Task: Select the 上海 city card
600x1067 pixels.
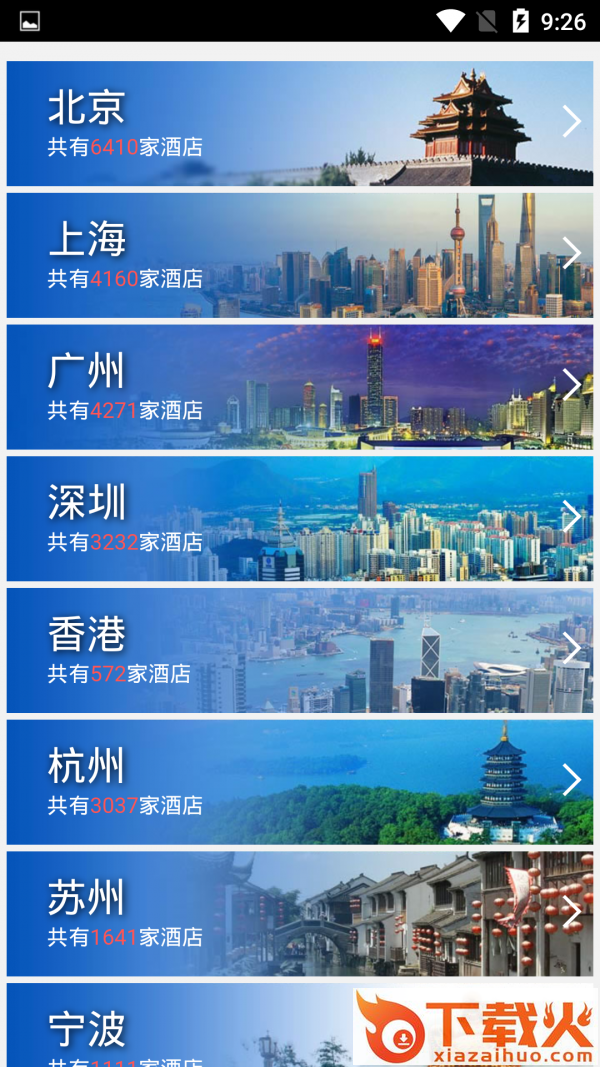Action: pyautogui.click(x=299, y=255)
